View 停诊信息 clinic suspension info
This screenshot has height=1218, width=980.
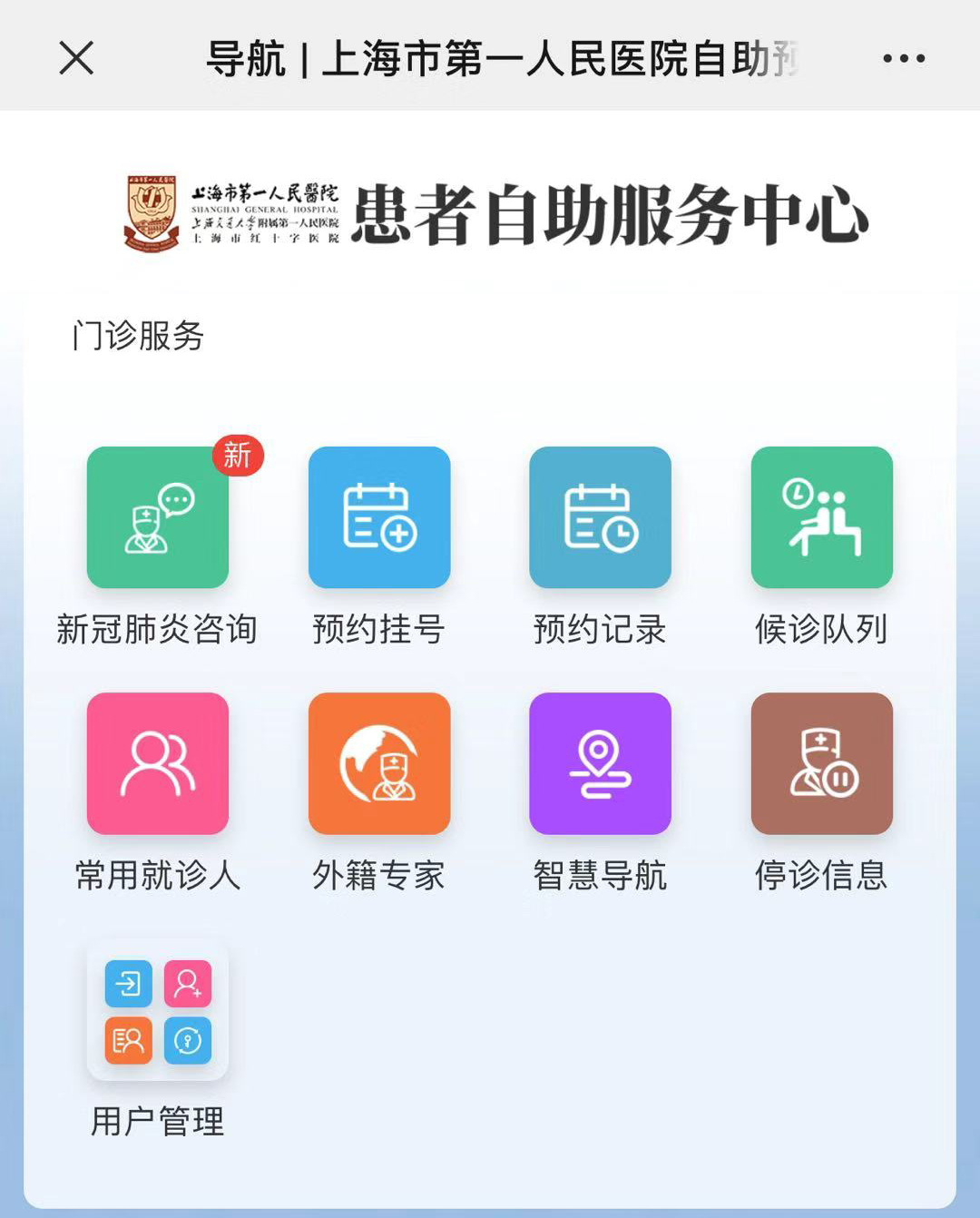click(x=821, y=763)
